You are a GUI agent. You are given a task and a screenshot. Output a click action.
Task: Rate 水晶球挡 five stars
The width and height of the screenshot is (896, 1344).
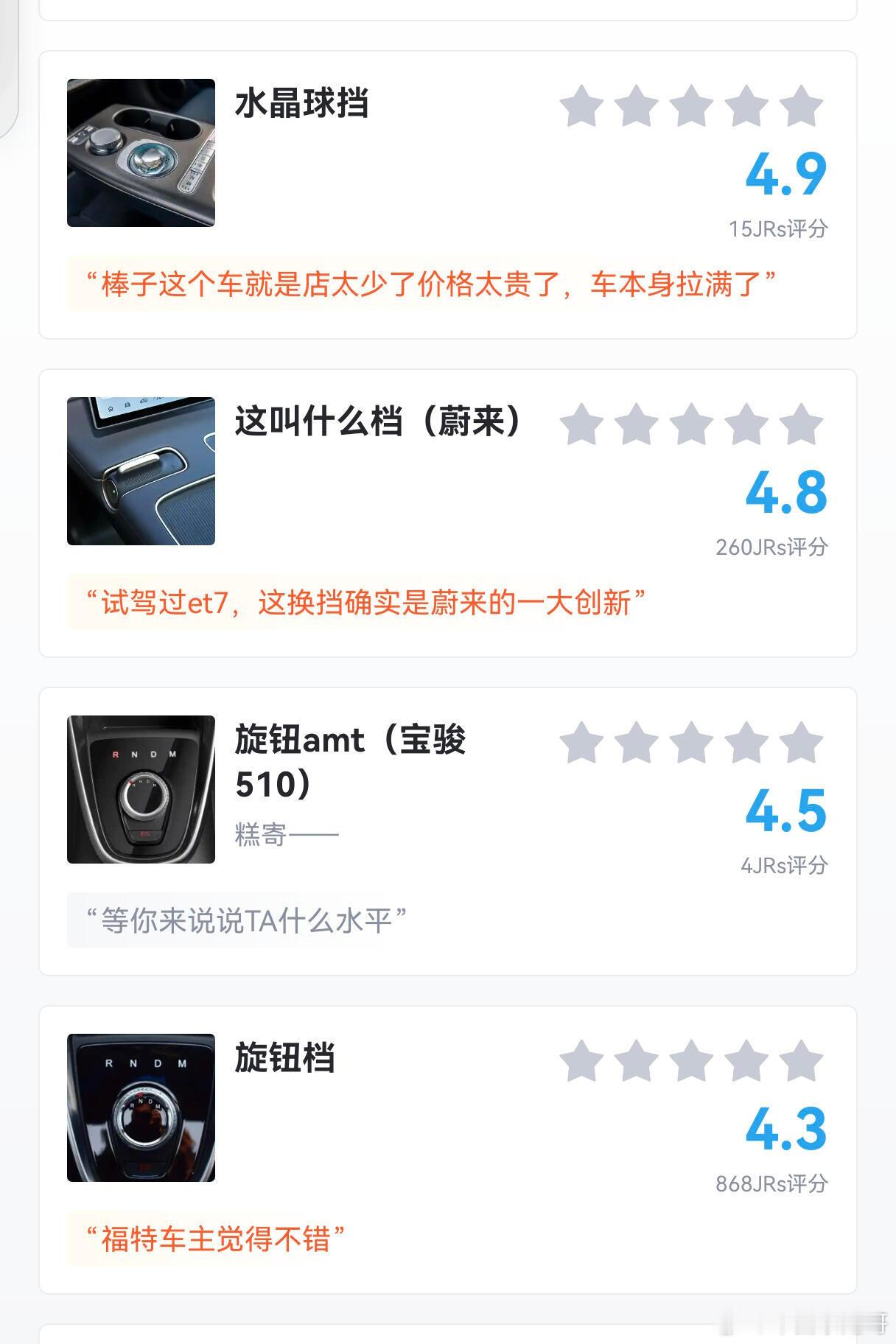(x=801, y=105)
